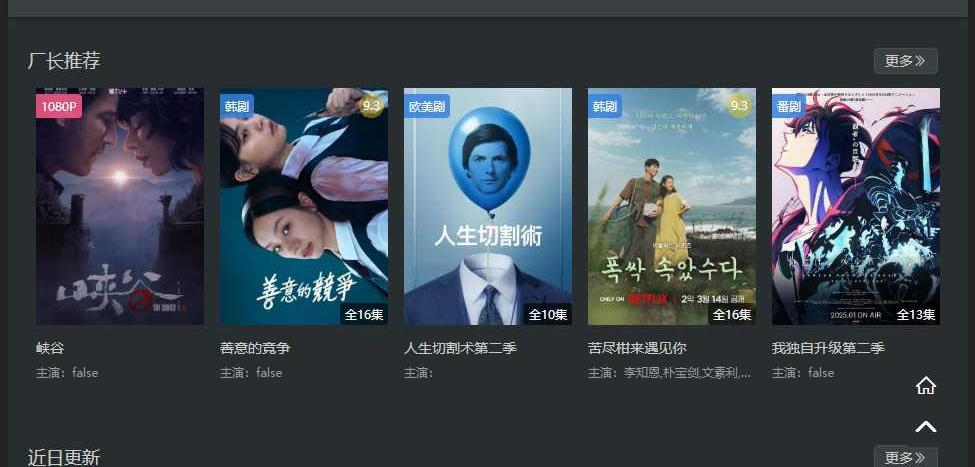Viewport: 975px width, 467px height.
Task: Open the 我独自升级第二季 anime poster
Action: click(x=856, y=206)
